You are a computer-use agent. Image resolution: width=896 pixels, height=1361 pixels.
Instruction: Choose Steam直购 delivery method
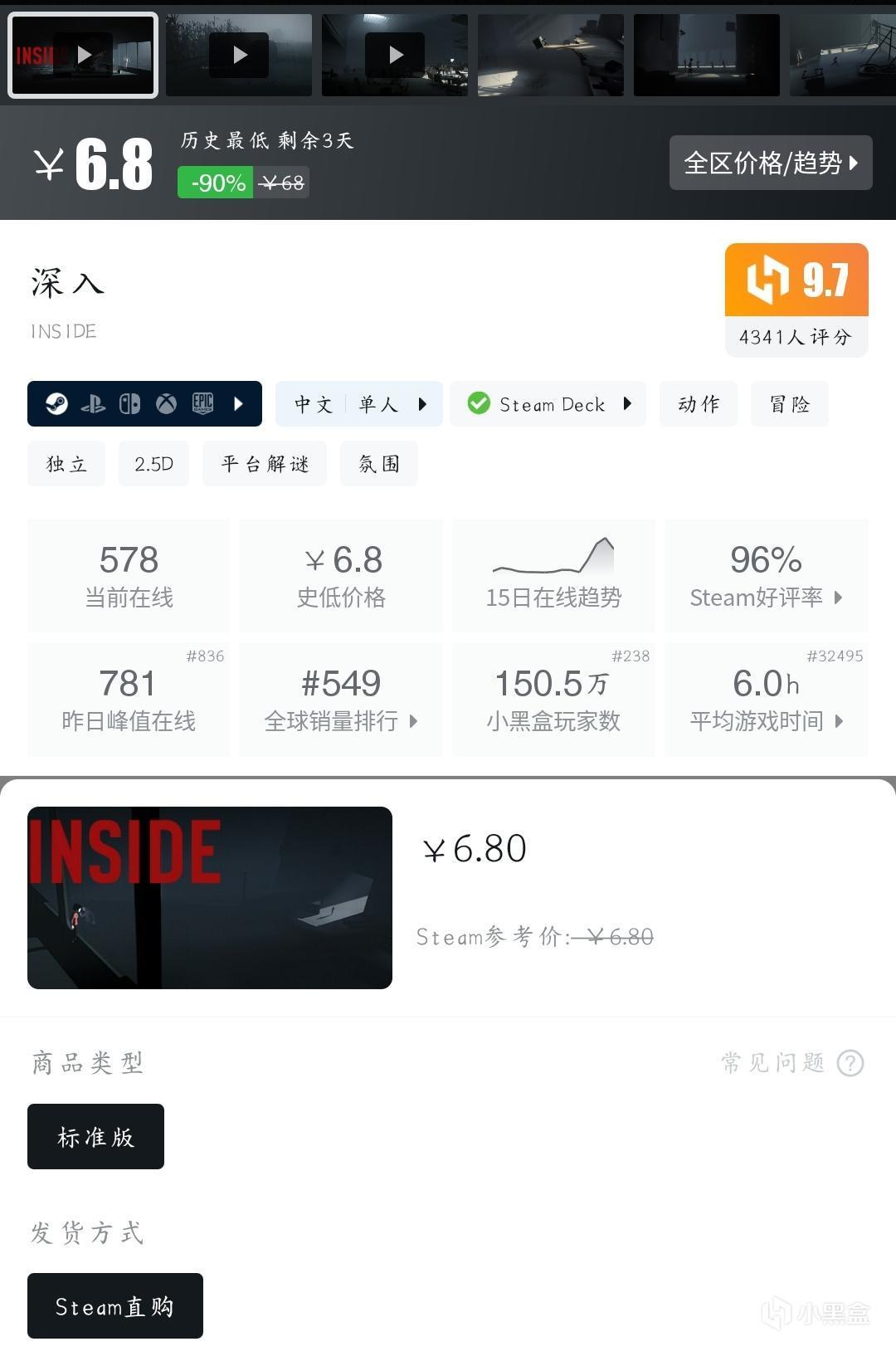click(x=114, y=1306)
